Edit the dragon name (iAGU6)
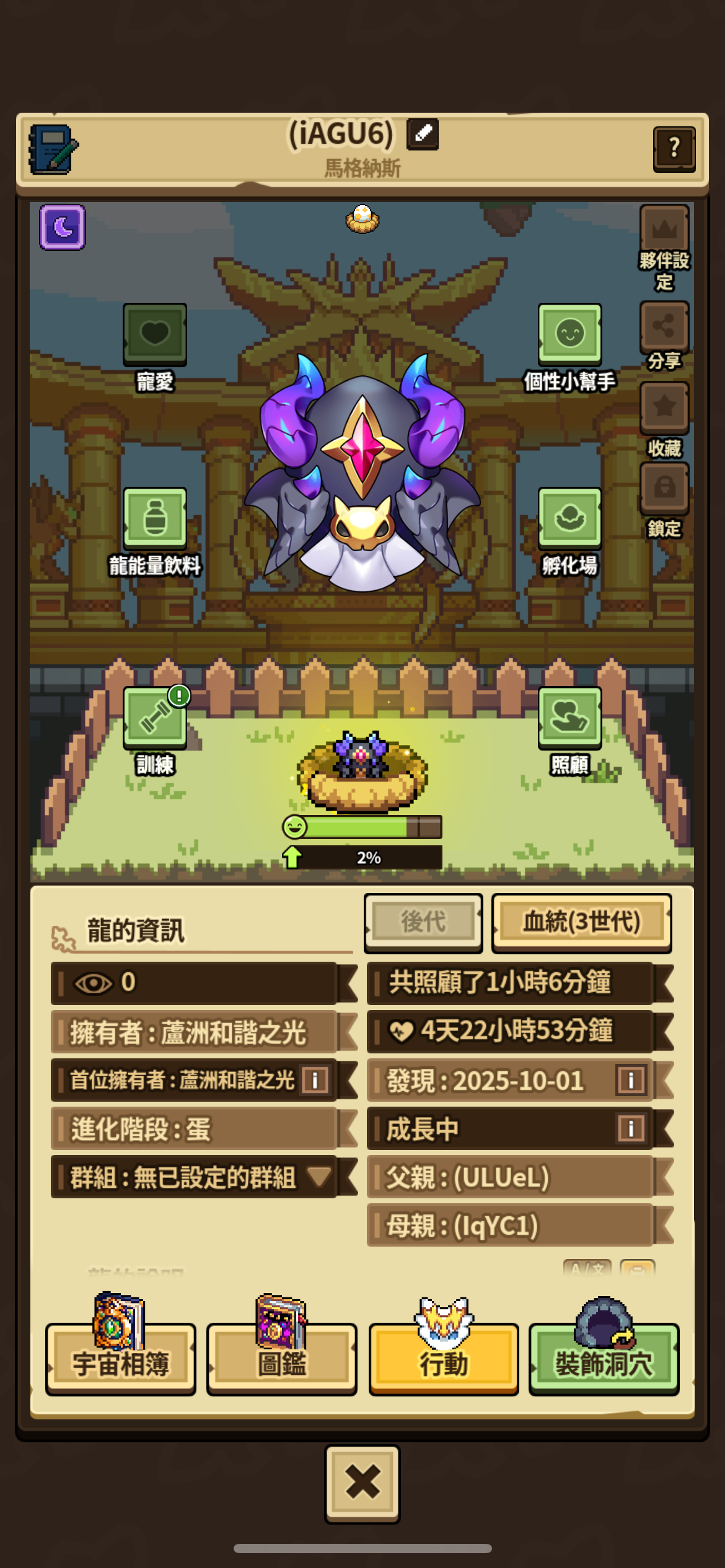725x1568 pixels. click(423, 134)
